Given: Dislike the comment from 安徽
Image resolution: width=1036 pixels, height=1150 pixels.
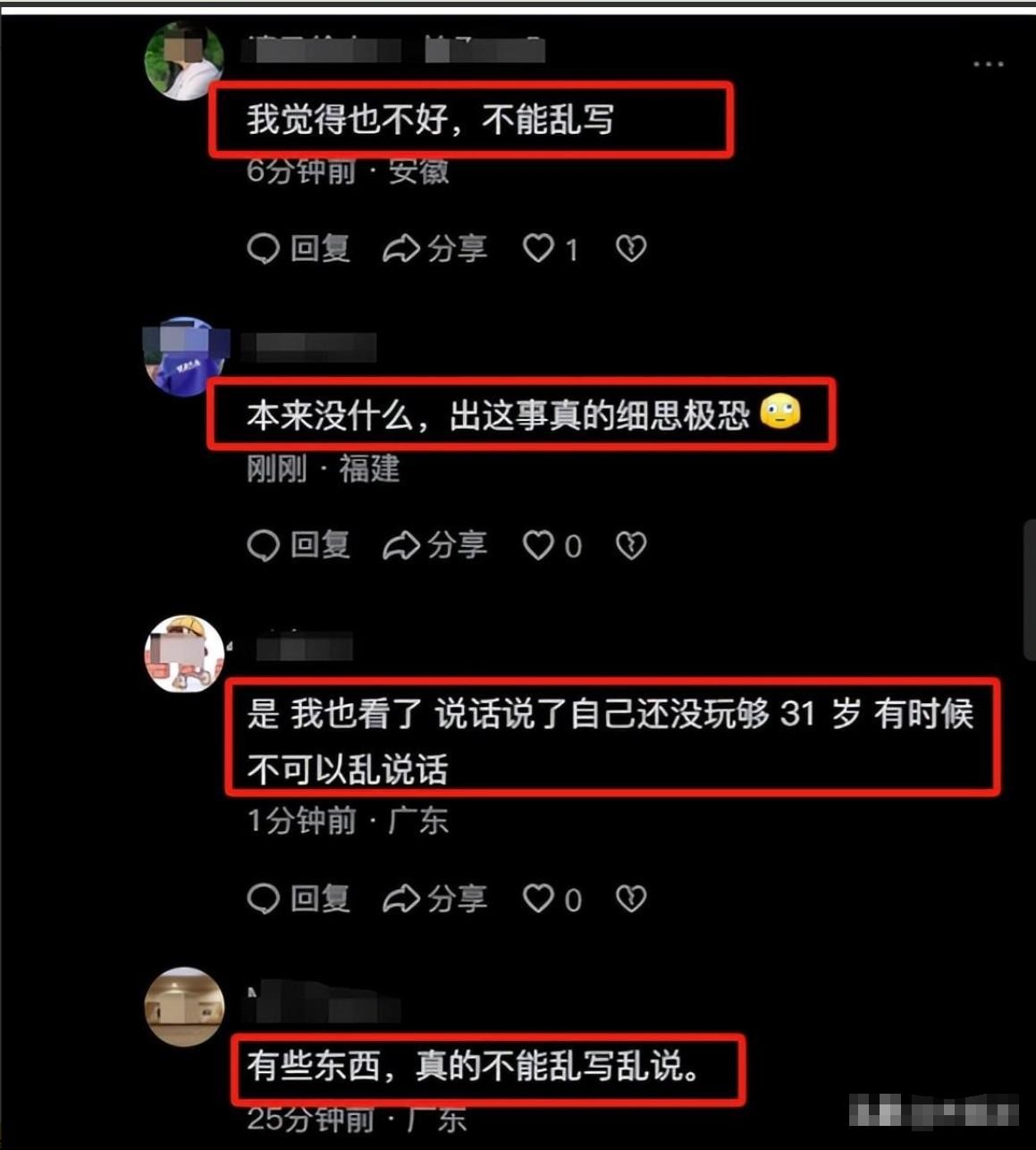Looking at the screenshot, I should pyautogui.click(x=631, y=248).
